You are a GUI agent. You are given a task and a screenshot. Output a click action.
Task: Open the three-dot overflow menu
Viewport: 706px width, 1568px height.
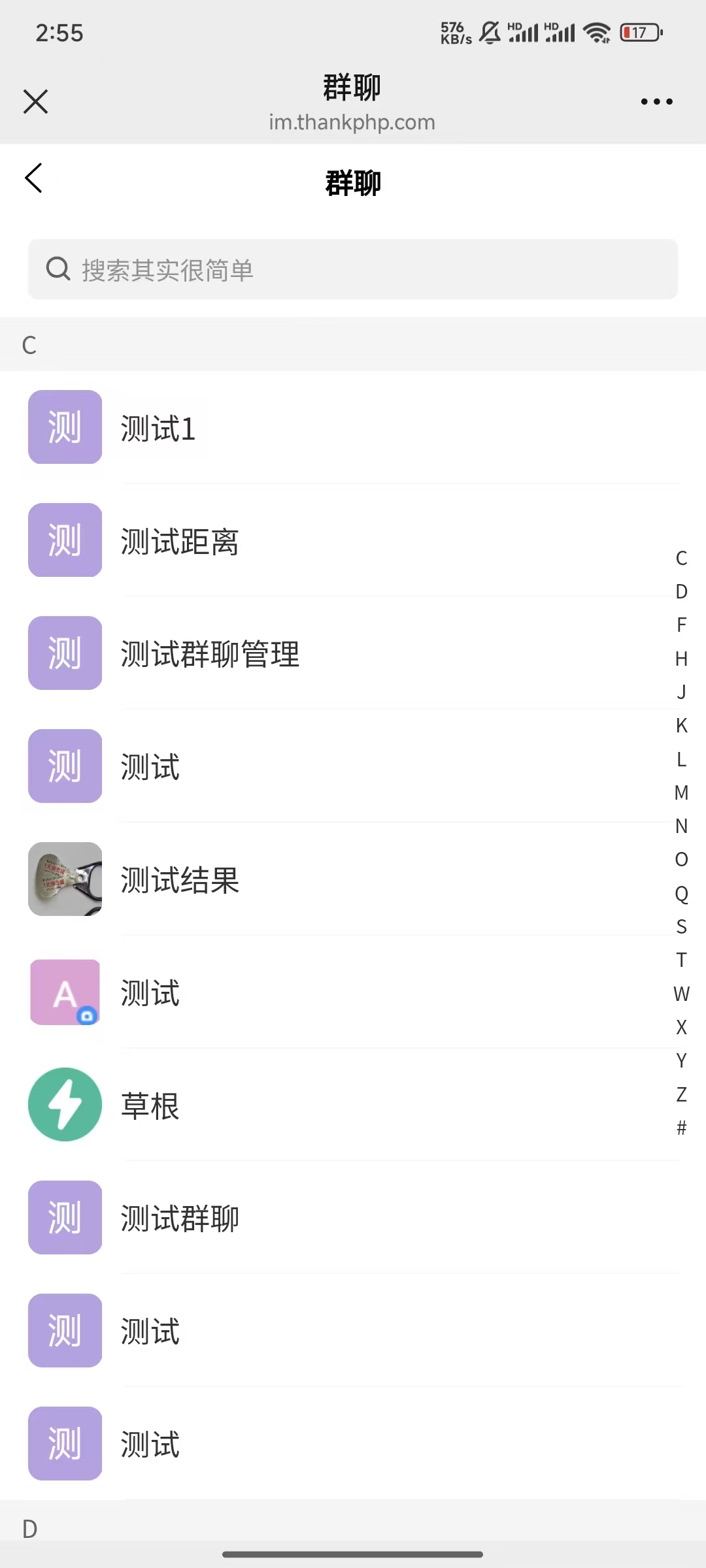pos(656,102)
